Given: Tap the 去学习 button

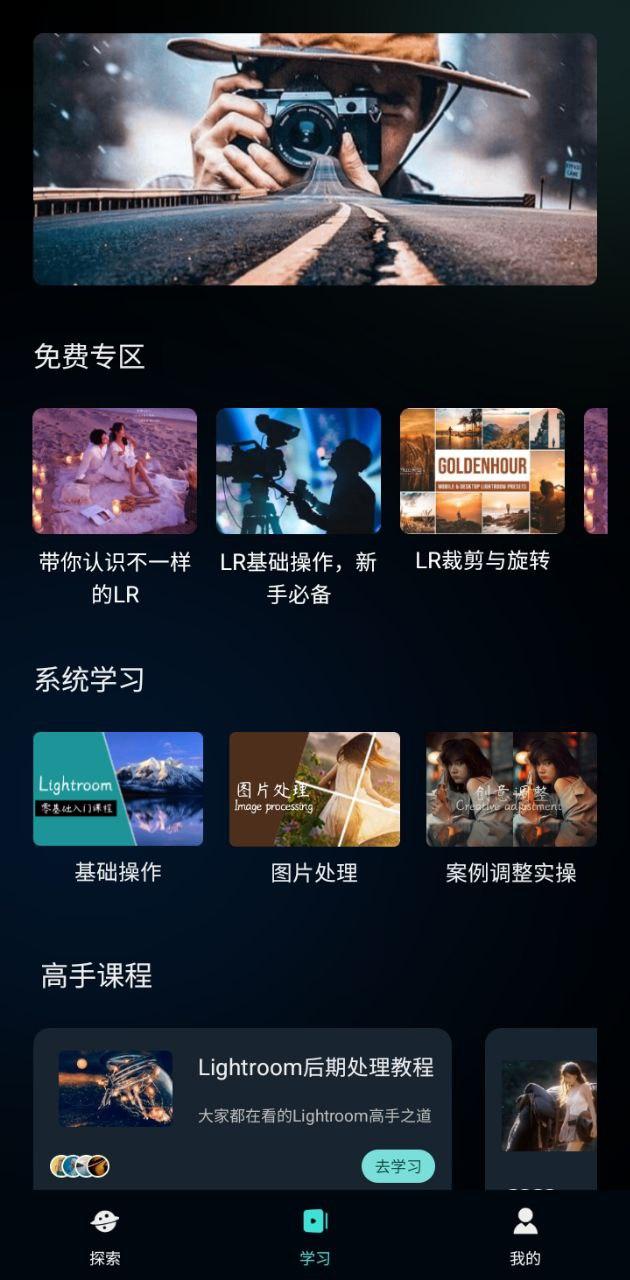Looking at the screenshot, I should tap(398, 1166).
